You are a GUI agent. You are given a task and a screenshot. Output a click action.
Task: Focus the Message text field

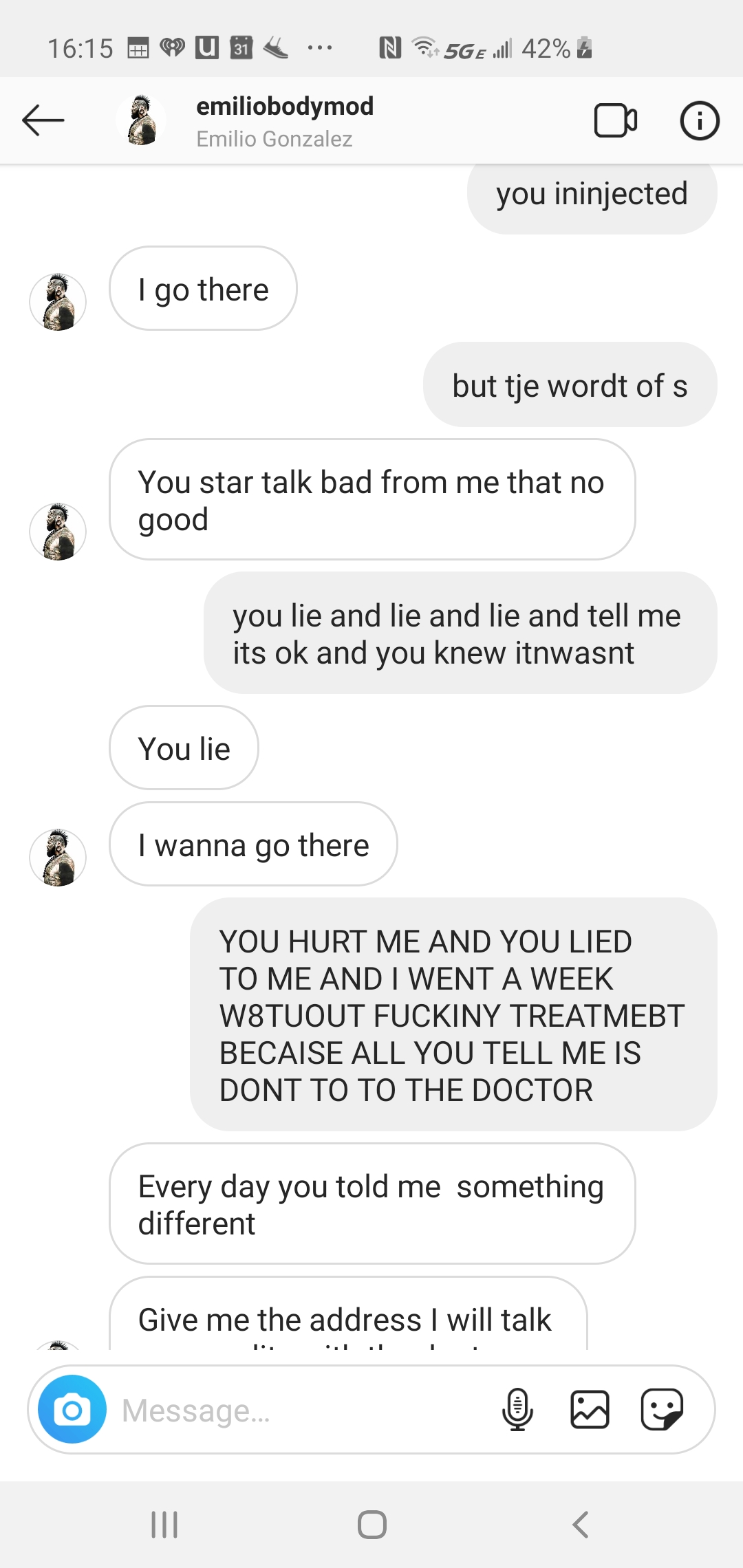pyautogui.click(x=303, y=1411)
